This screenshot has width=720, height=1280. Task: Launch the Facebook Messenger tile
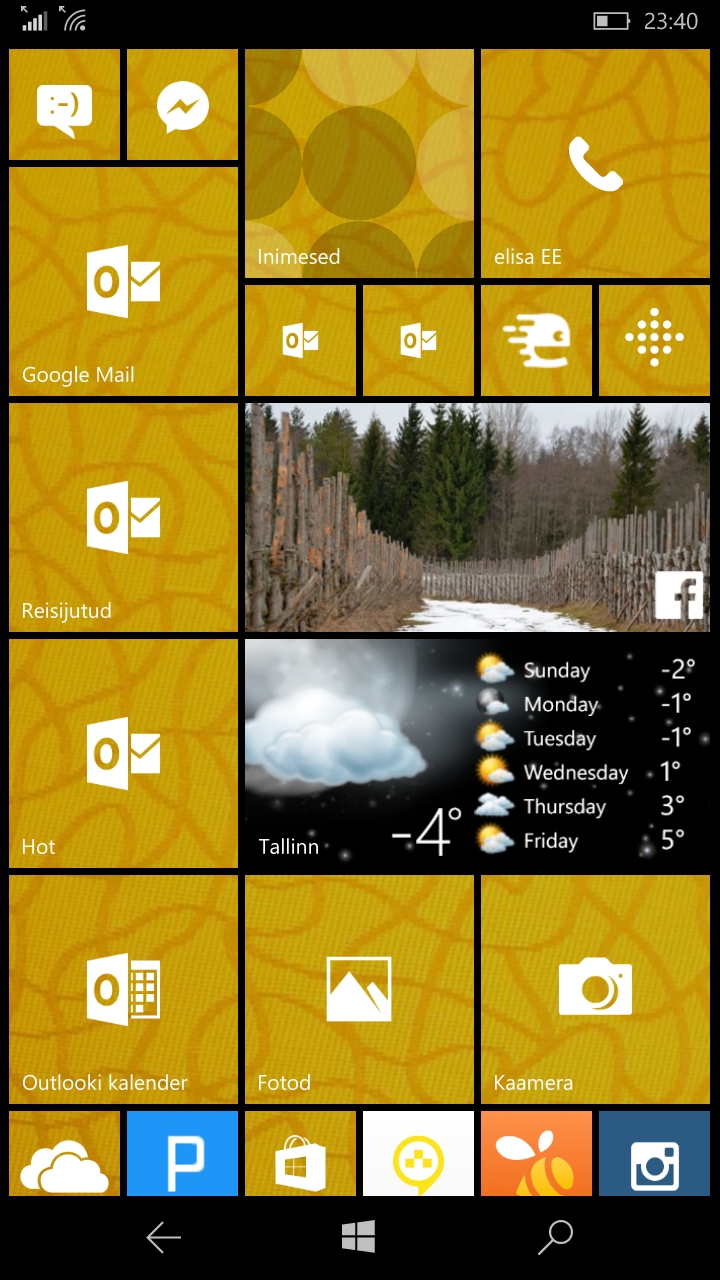(x=182, y=105)
